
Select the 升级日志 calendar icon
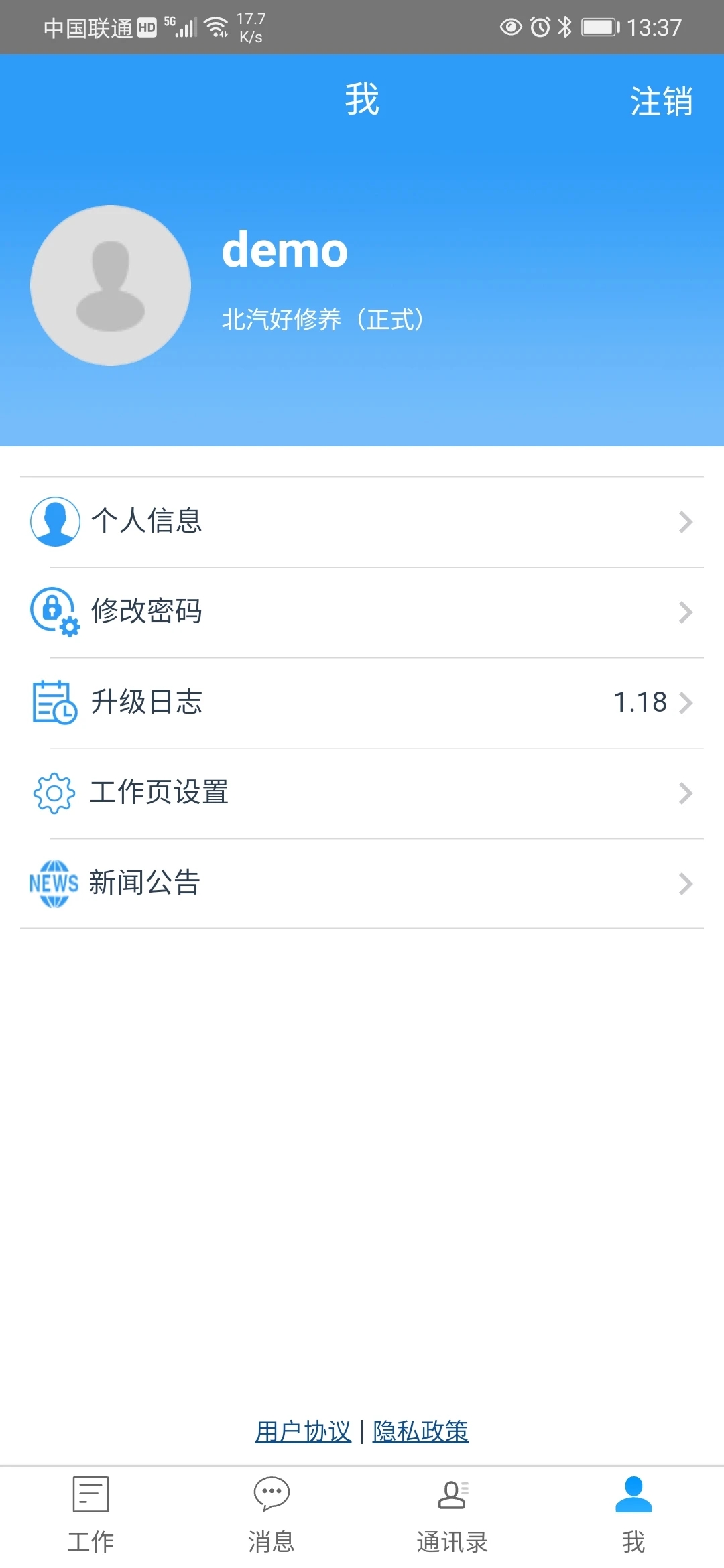pos(52,702)
